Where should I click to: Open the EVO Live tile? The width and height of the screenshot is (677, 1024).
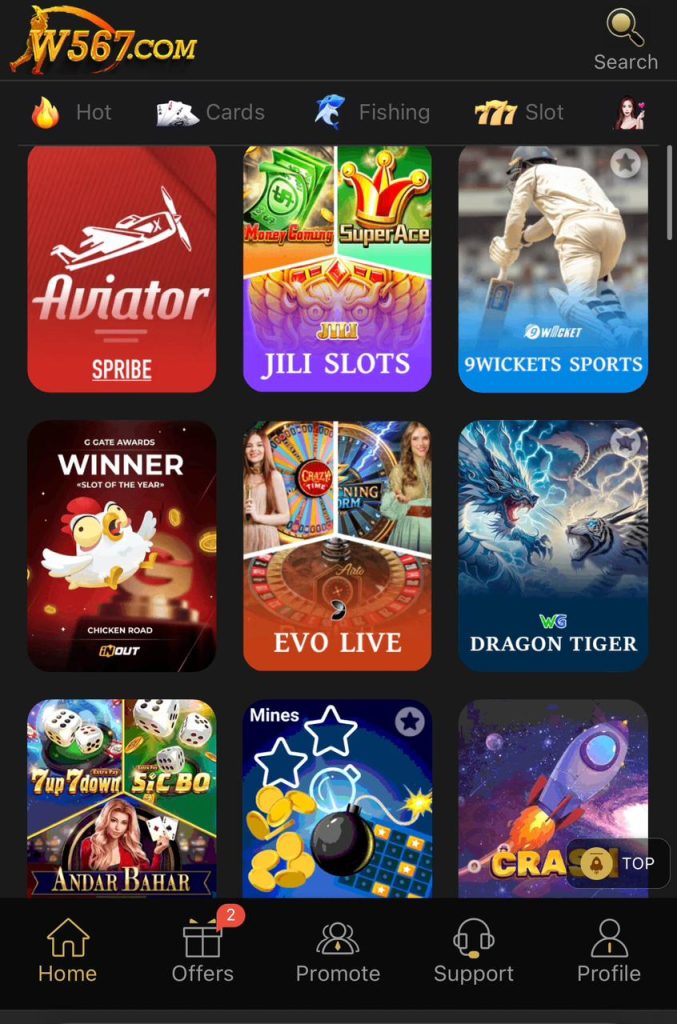(337, 545)
